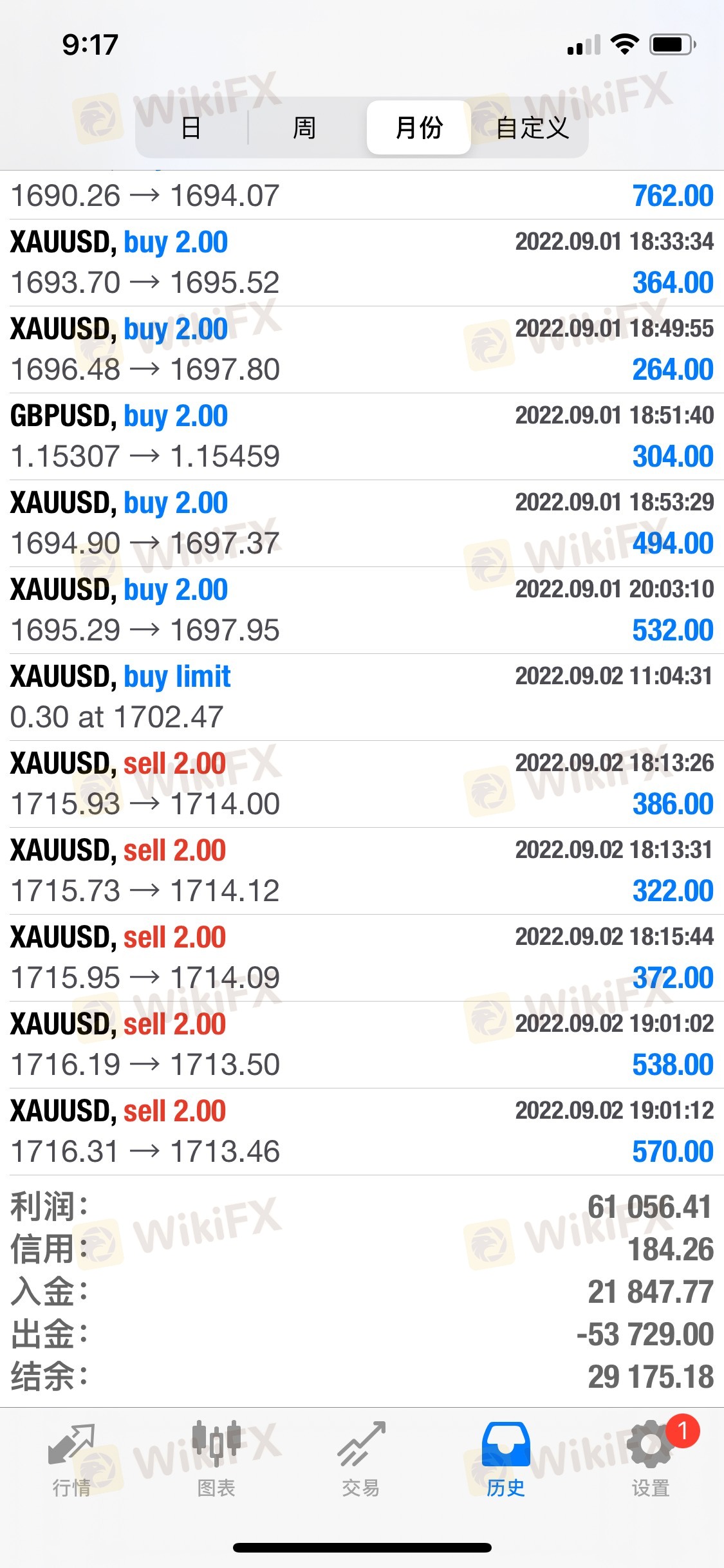The width and height of the screenshot is (724, 1568).
Task: Open the GBPUSD buy 2.00 trade
Action: point(362,436)
